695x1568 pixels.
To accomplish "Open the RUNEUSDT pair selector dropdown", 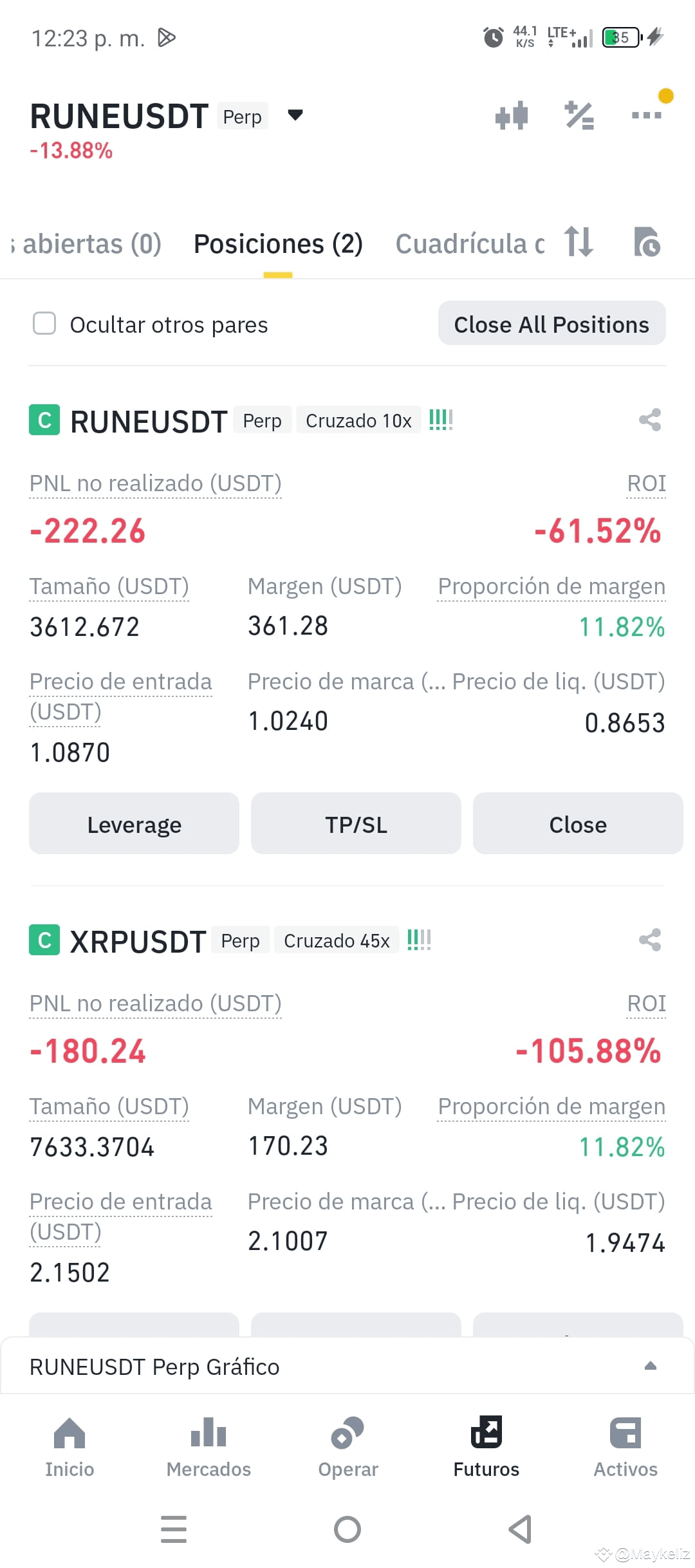I will [x=295, y=116].
